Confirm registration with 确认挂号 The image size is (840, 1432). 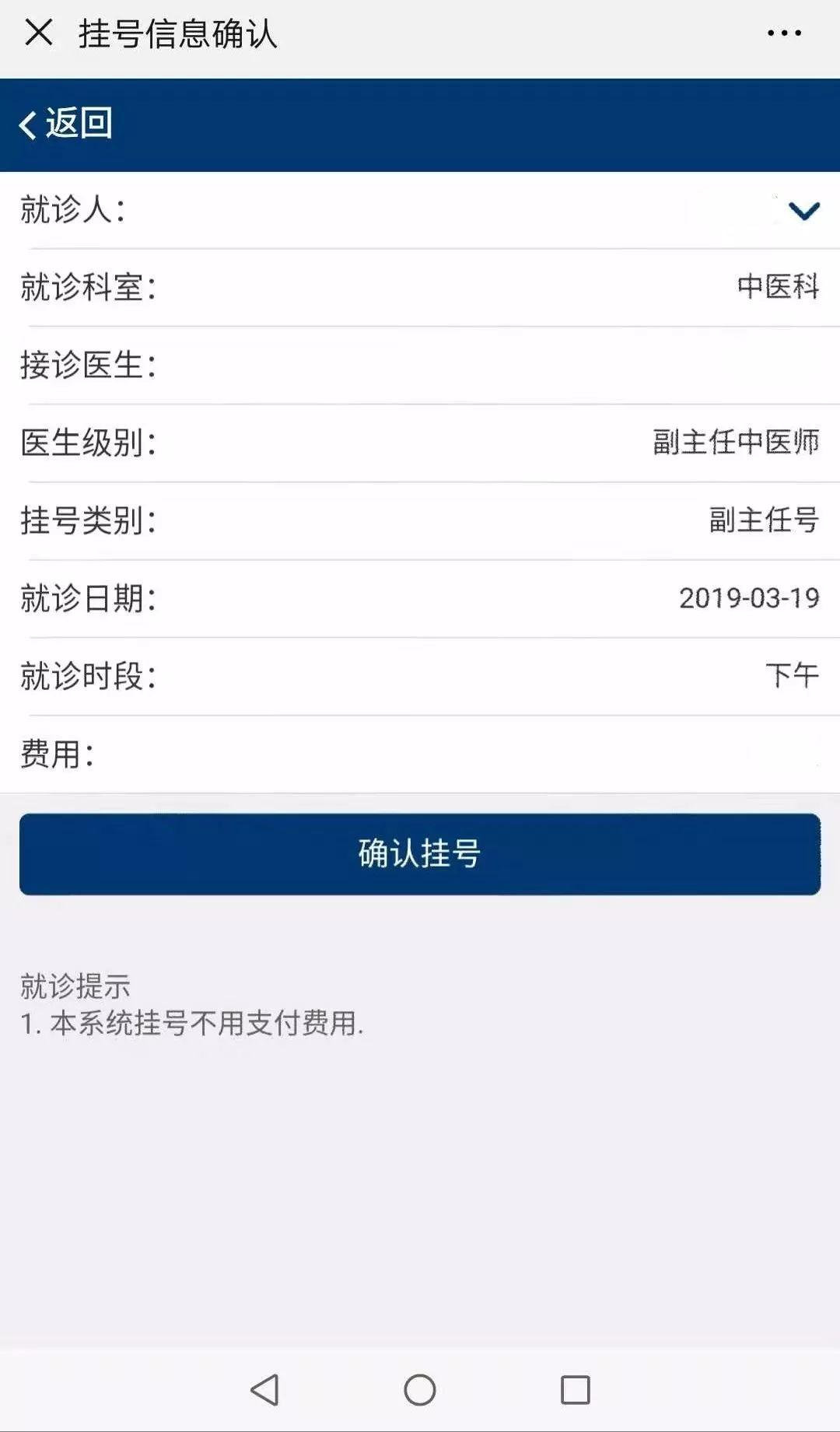tap(420, 853)
